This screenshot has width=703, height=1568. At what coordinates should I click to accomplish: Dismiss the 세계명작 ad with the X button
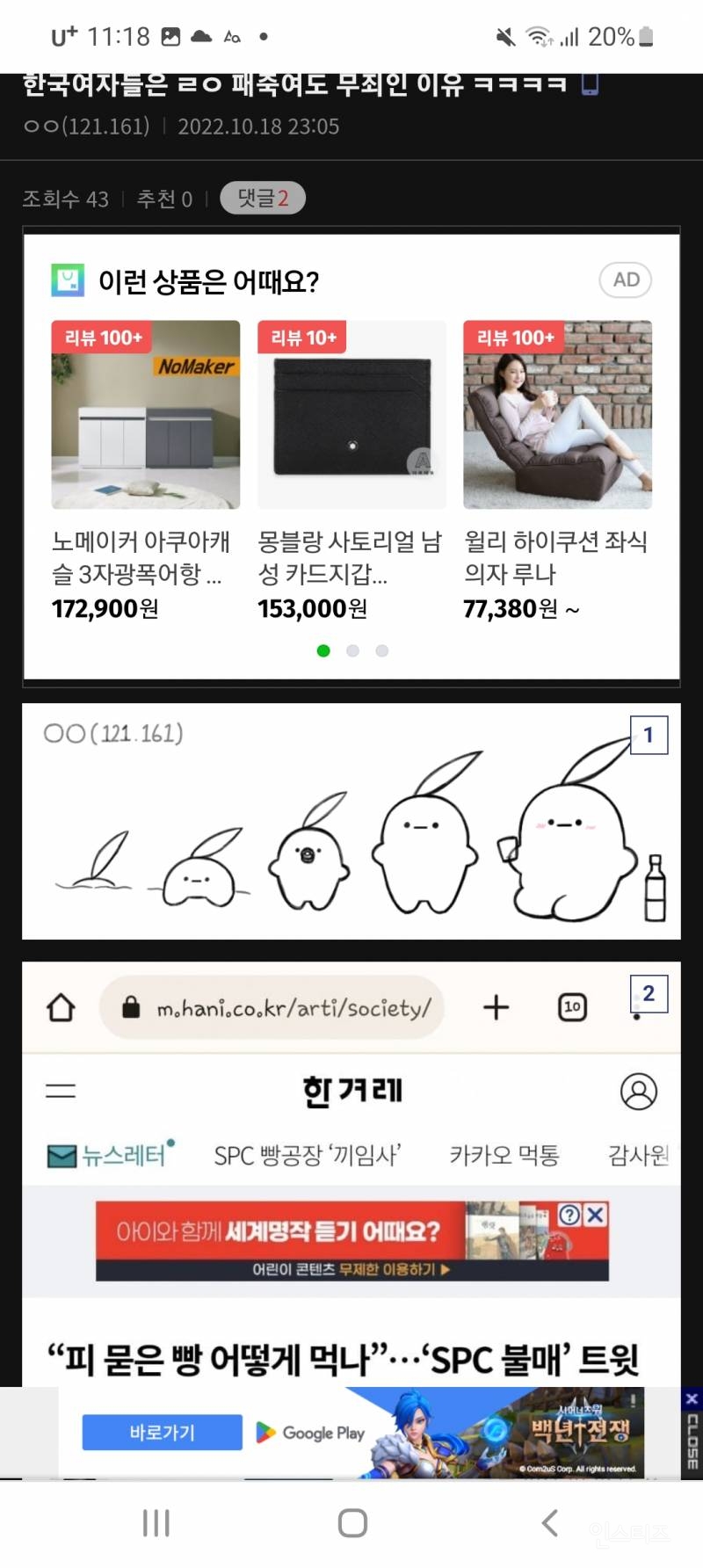tap(596, 1215)
